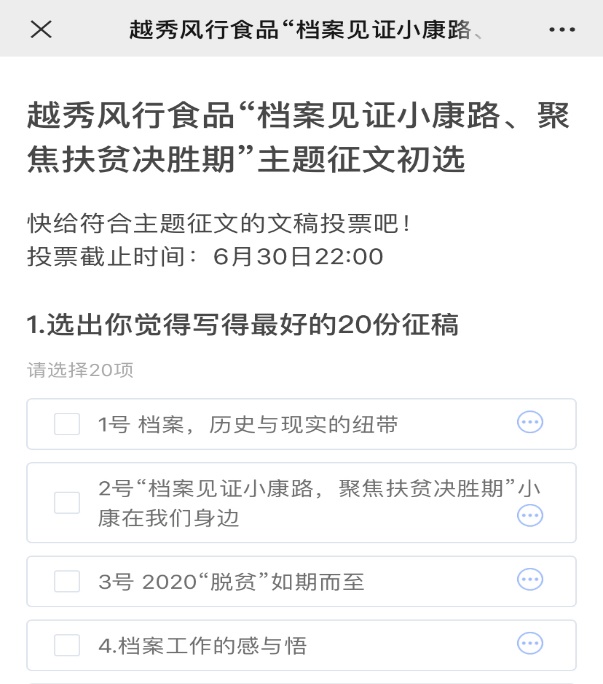The width and height of the screenshot is (603, 684).
Task: Mark 4.档案工作的感与悟 as chosen
Action: (67, 645)
